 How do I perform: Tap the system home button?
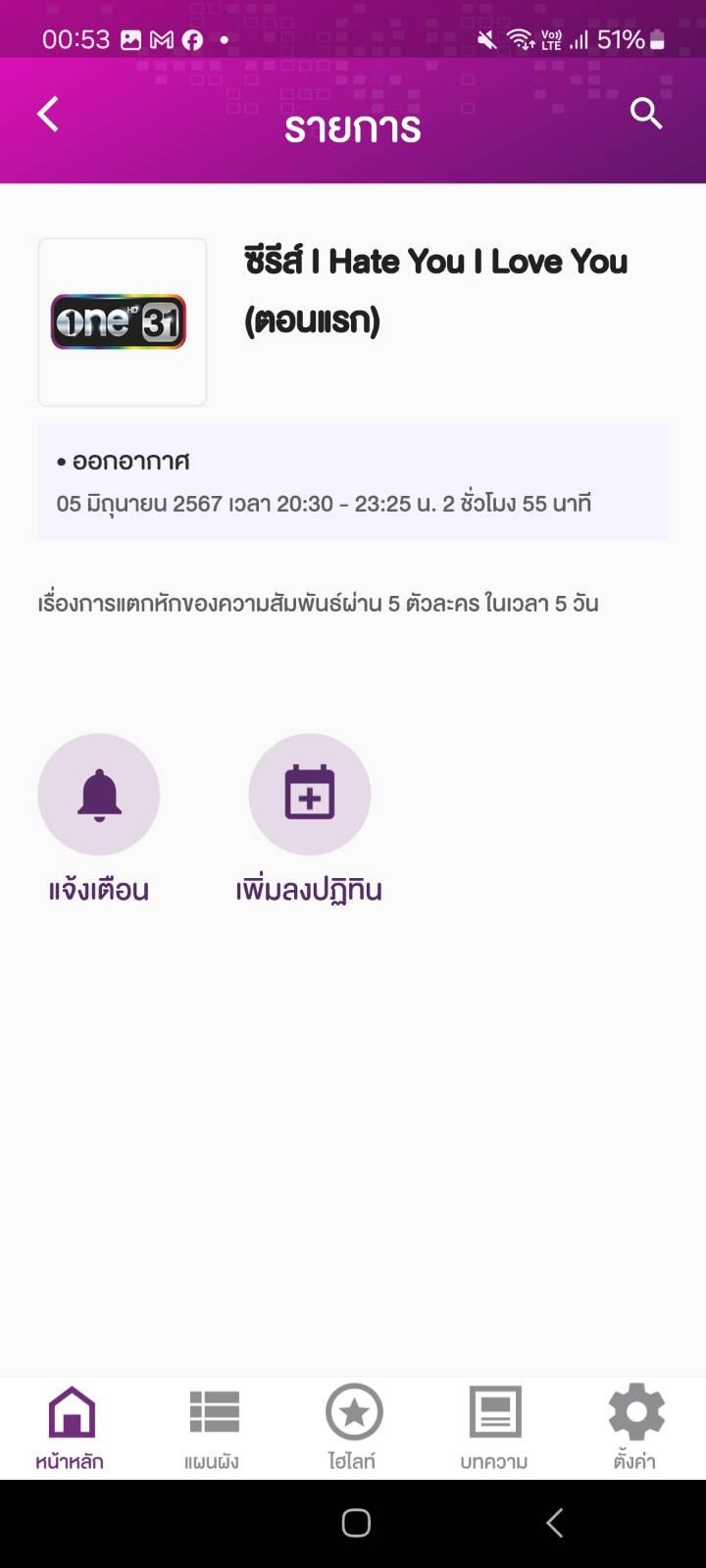pos(356,1523)
